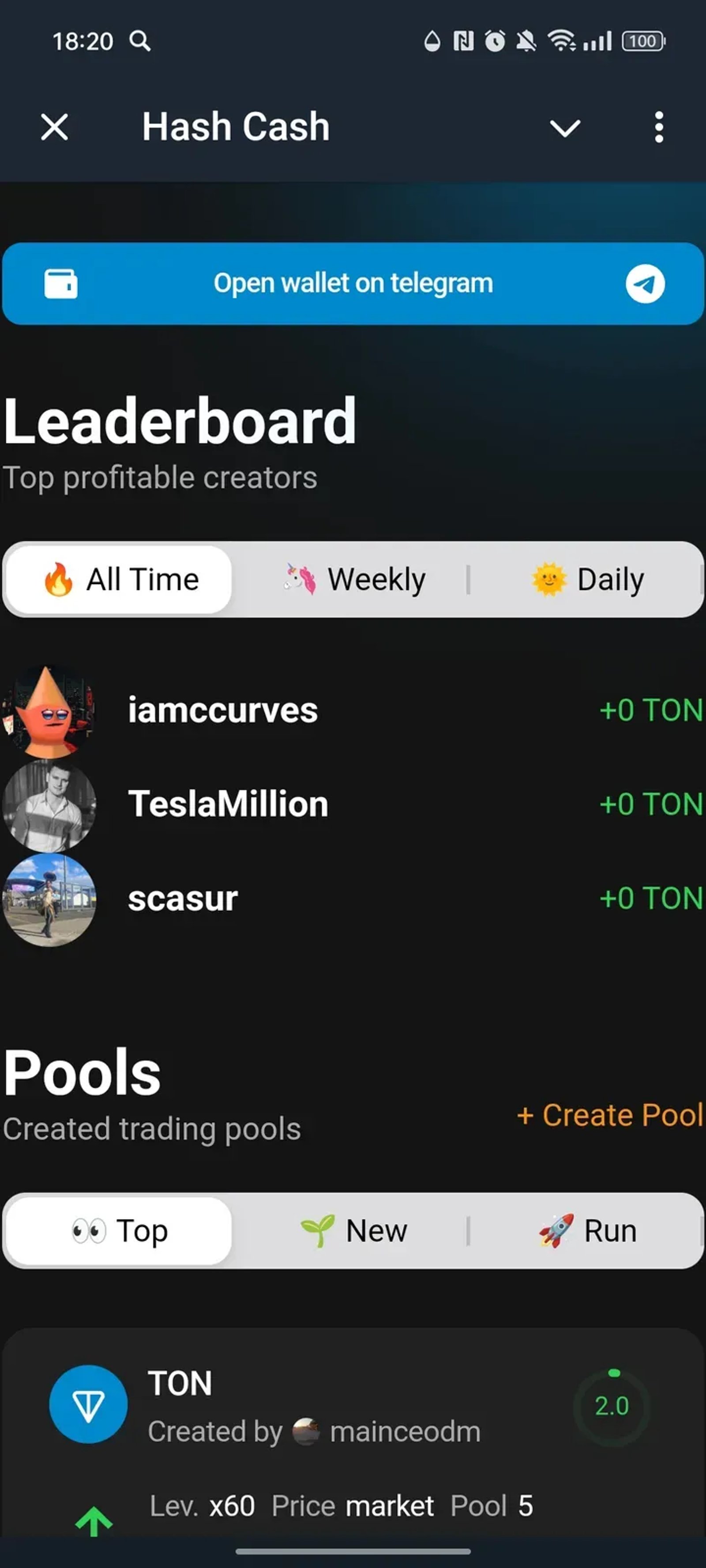This screenshot has width=706, height=1568.
Task: Create a new trading pool
Action: 610,1115
